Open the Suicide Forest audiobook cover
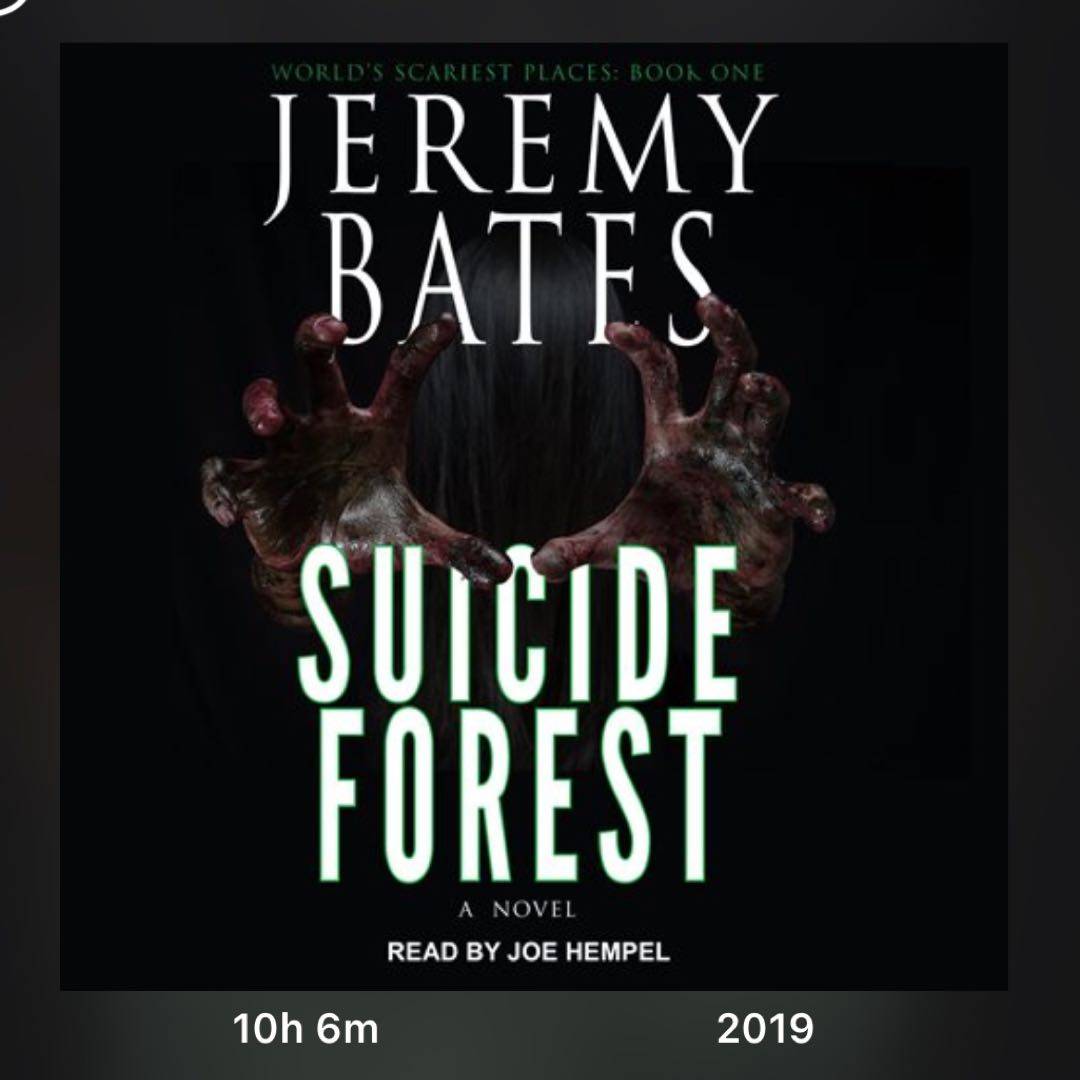Image resolution: width=1080 pixels, height=1080 pixels. coord(533,516)
